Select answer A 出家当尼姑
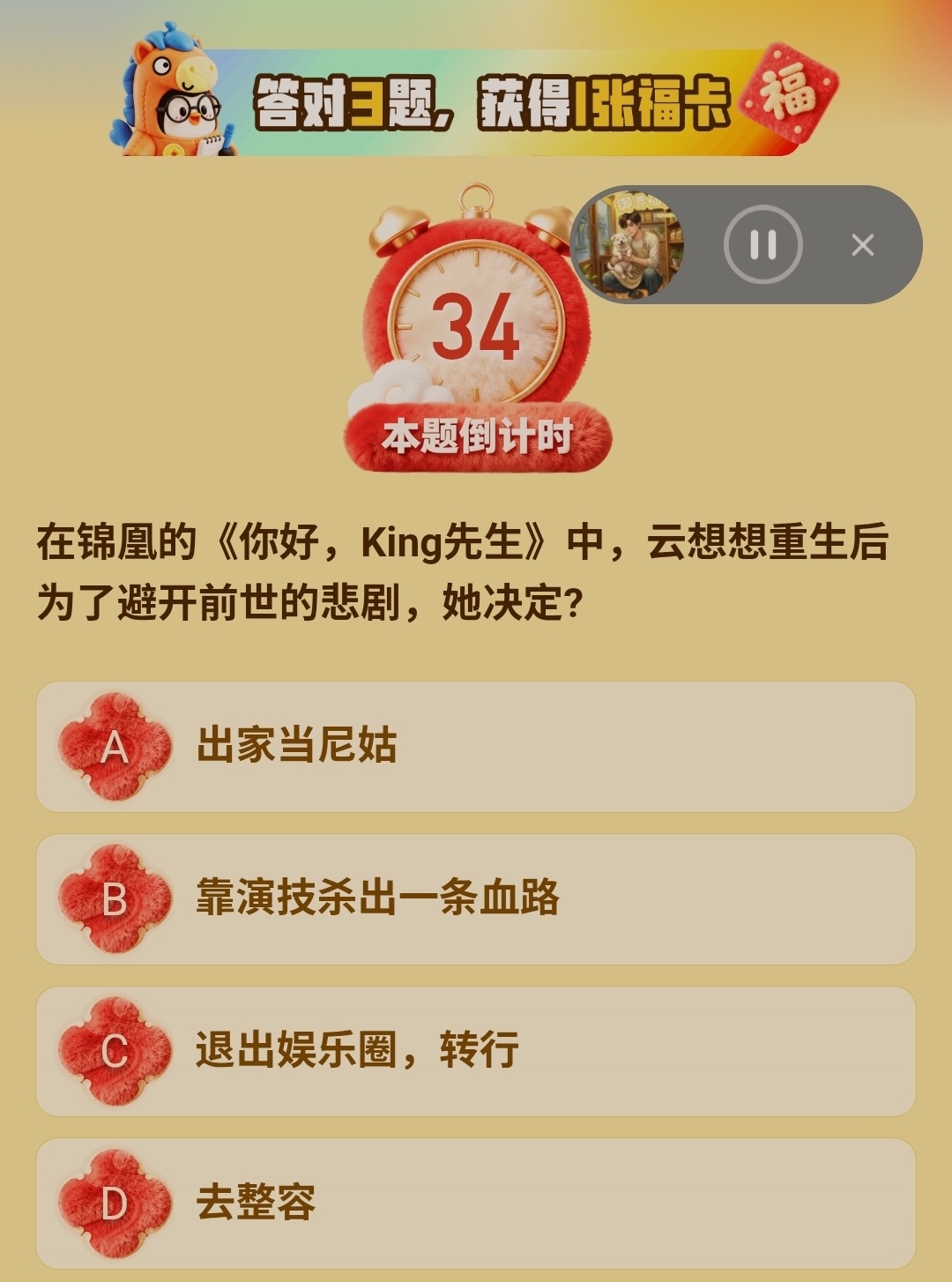The width and height of the screenshot is (952, 1282). [475, 746]
